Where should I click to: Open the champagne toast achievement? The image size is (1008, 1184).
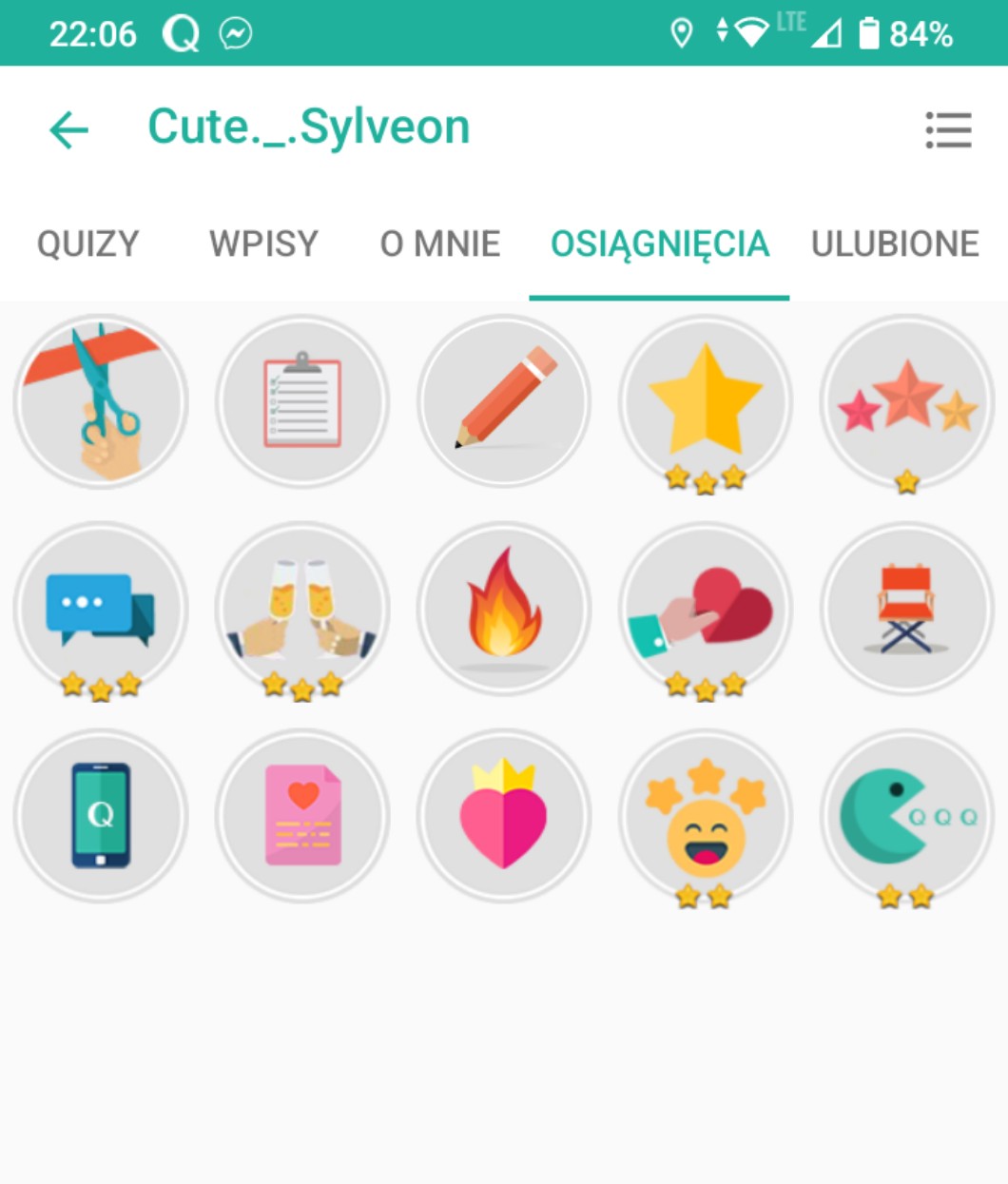point(302,609)
